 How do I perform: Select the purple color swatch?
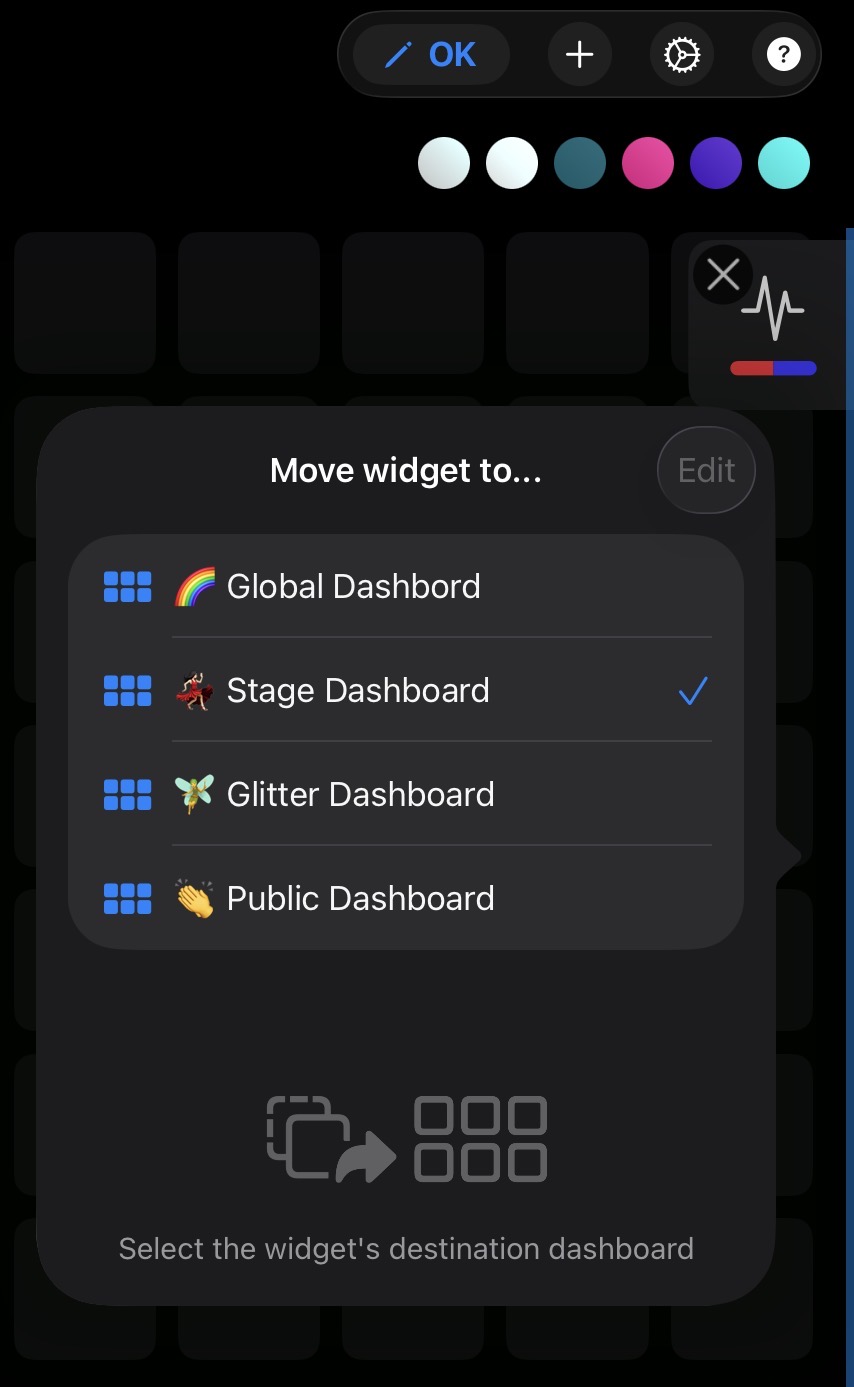point(716,163)
